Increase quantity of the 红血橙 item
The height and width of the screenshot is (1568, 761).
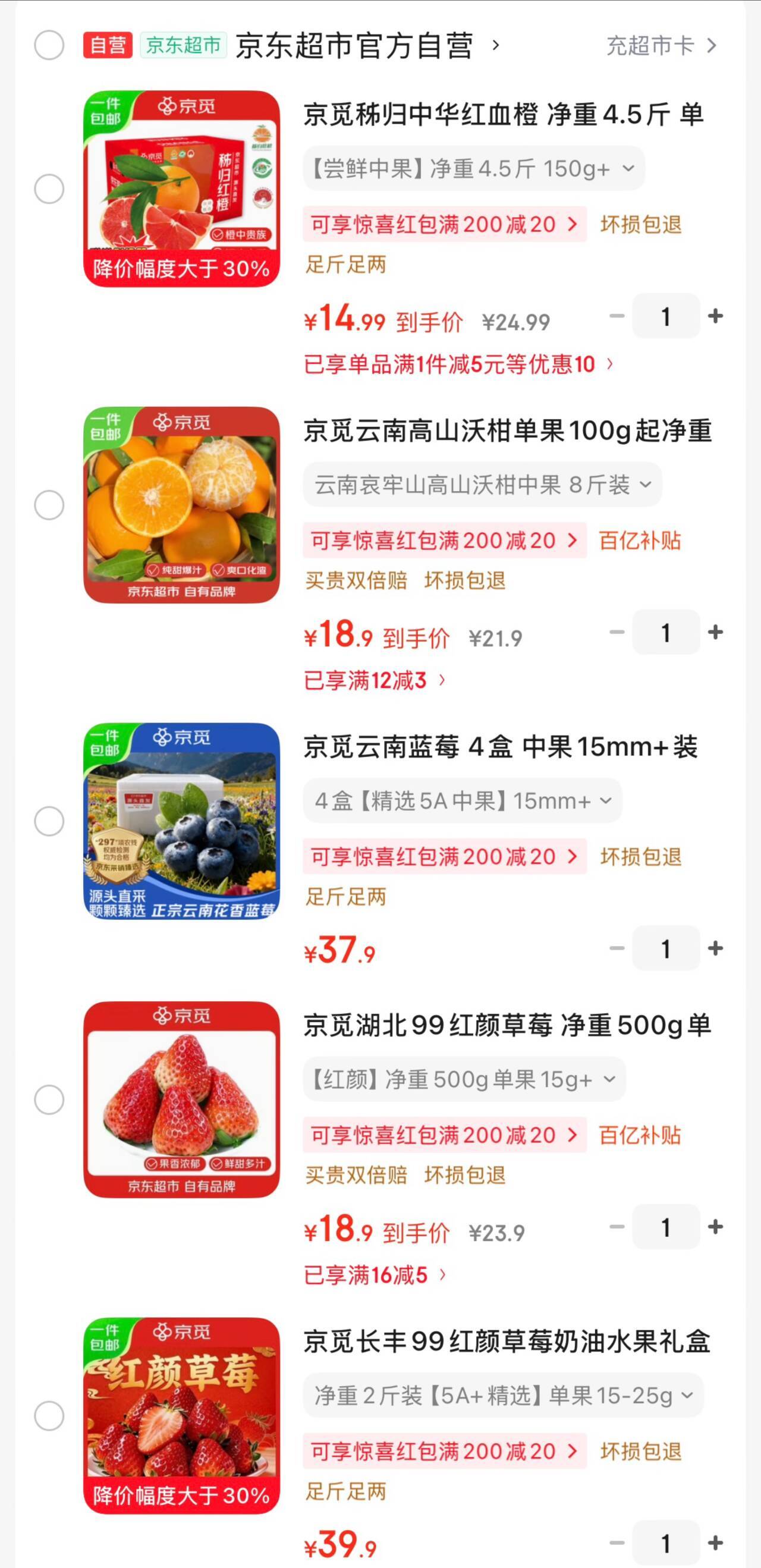click(x=716, y=316)
